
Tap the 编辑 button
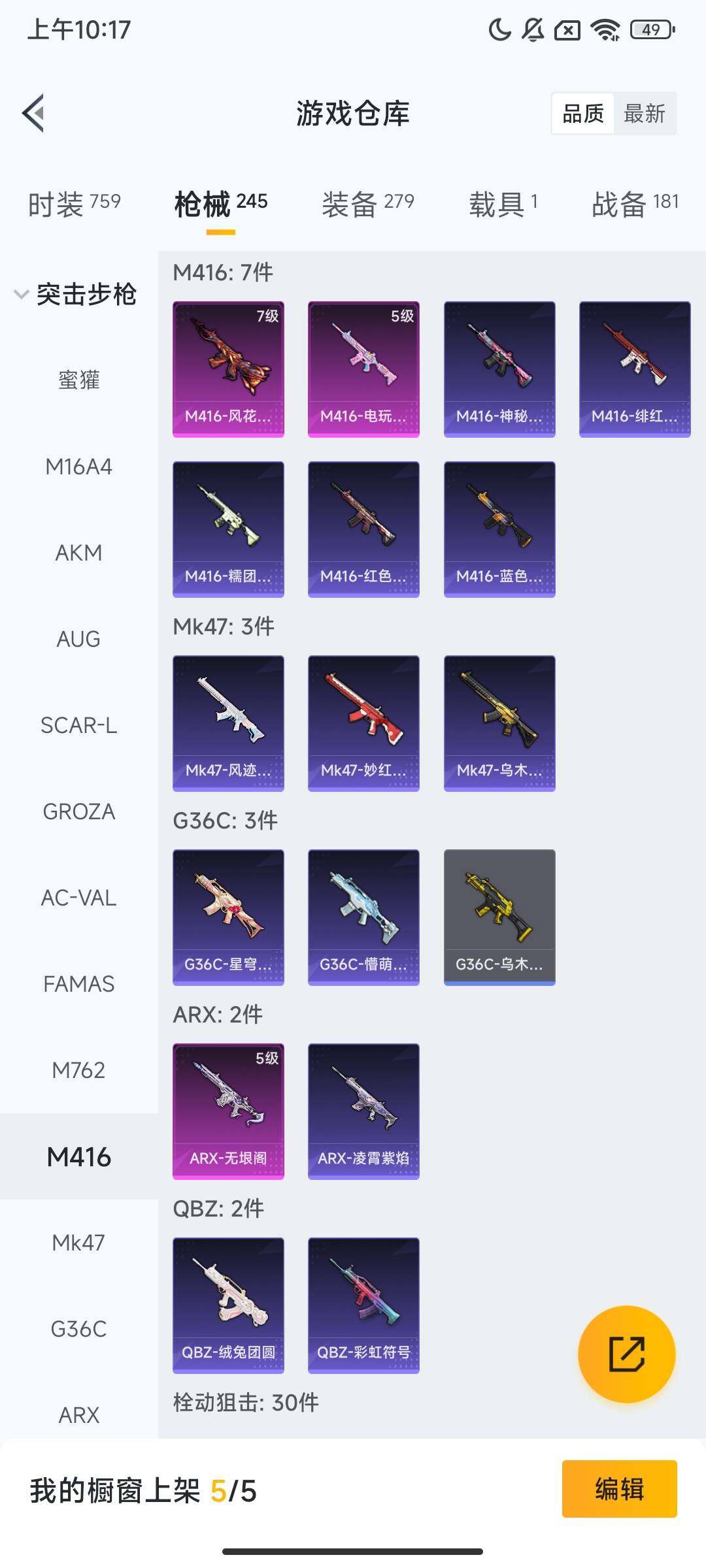pos(619,1489)
